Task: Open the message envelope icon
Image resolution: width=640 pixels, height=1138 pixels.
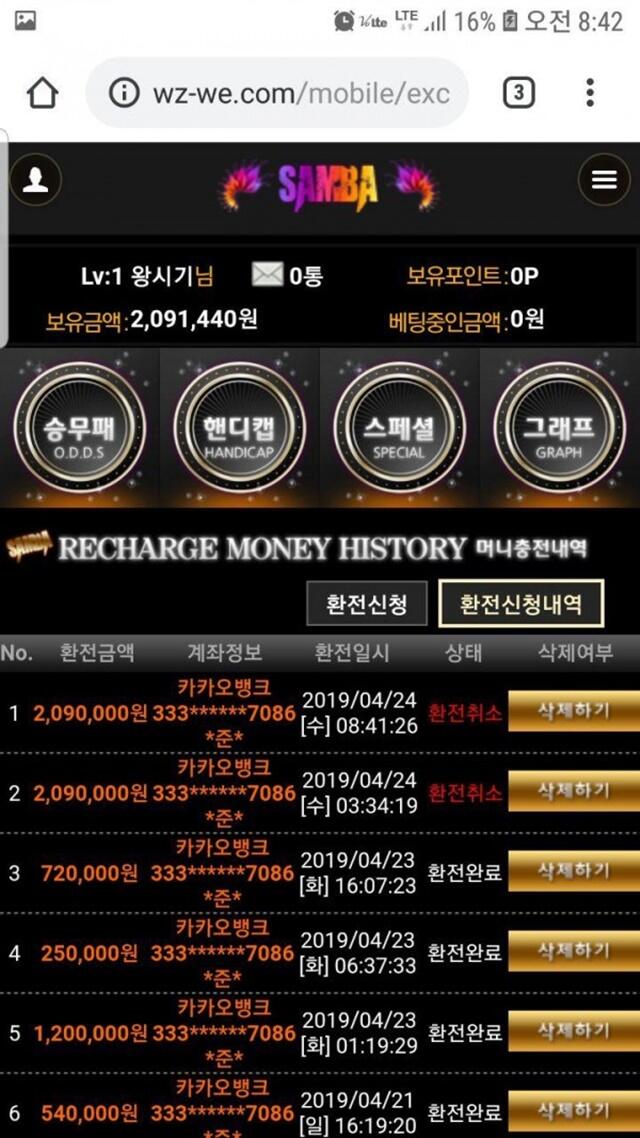Action: pos(267,276)
